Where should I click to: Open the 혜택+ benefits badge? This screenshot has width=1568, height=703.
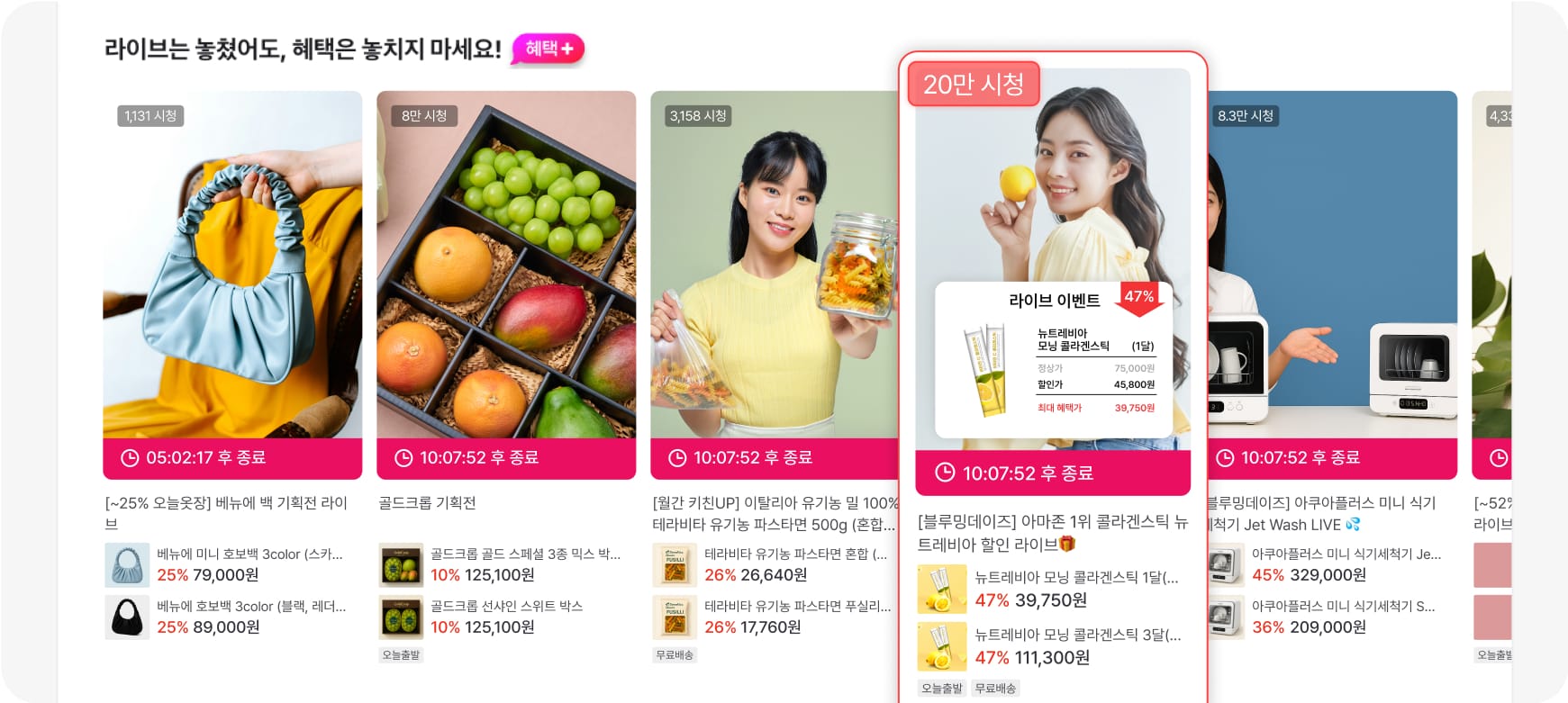(548, 49)
